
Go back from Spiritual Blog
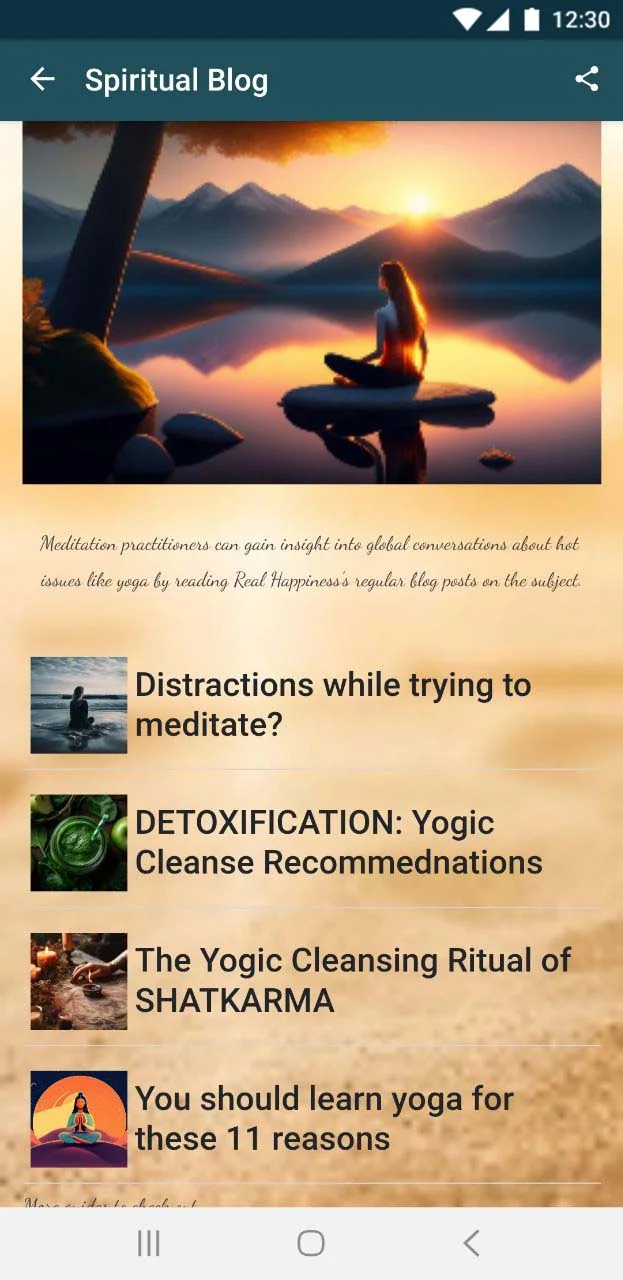click(x=42, y=80)
